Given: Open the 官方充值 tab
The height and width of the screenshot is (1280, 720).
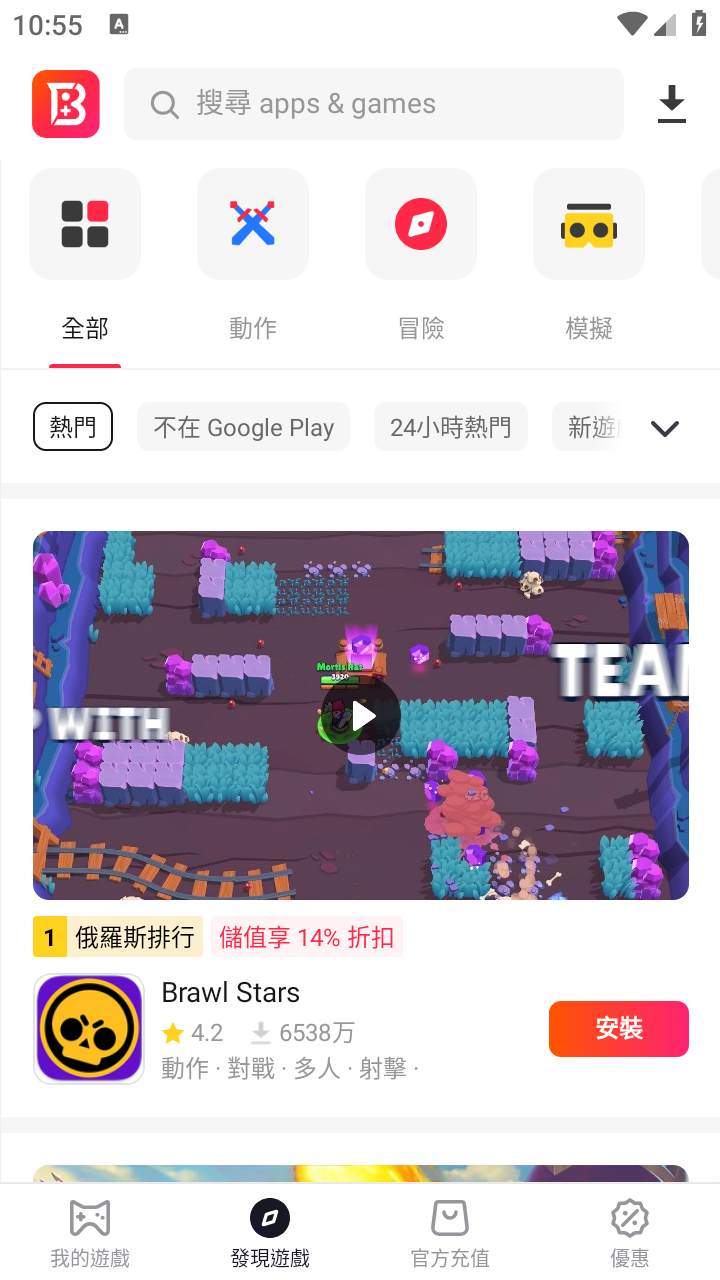Looking at the screenshot, I should (450, 1234).
